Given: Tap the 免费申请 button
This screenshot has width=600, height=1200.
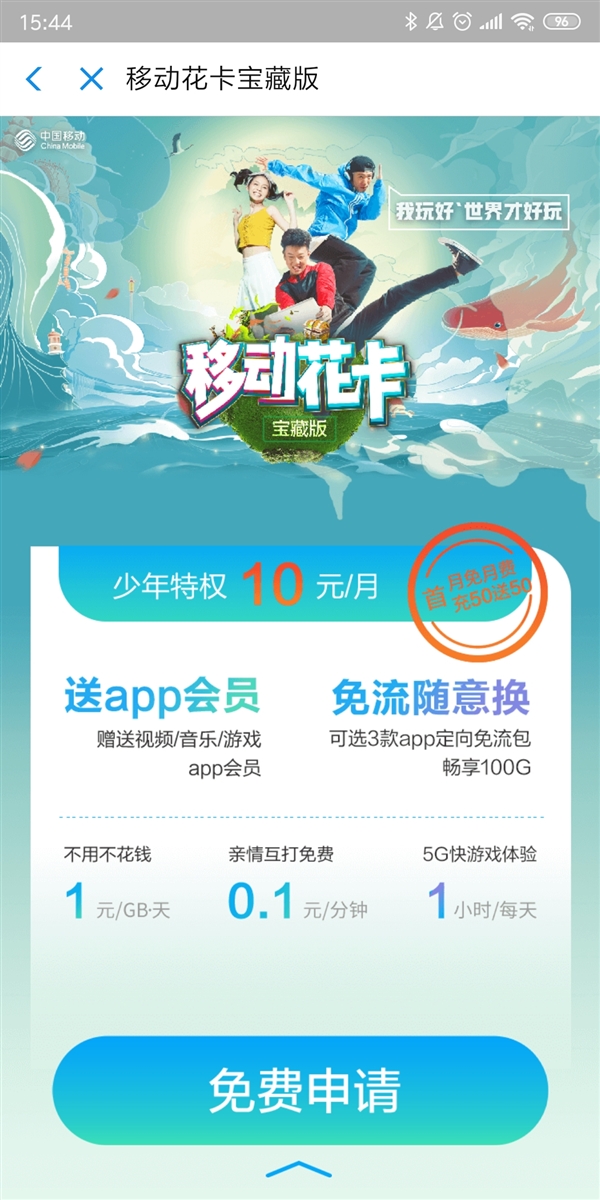Looking at the screenshot, I should pos(300,1090).
